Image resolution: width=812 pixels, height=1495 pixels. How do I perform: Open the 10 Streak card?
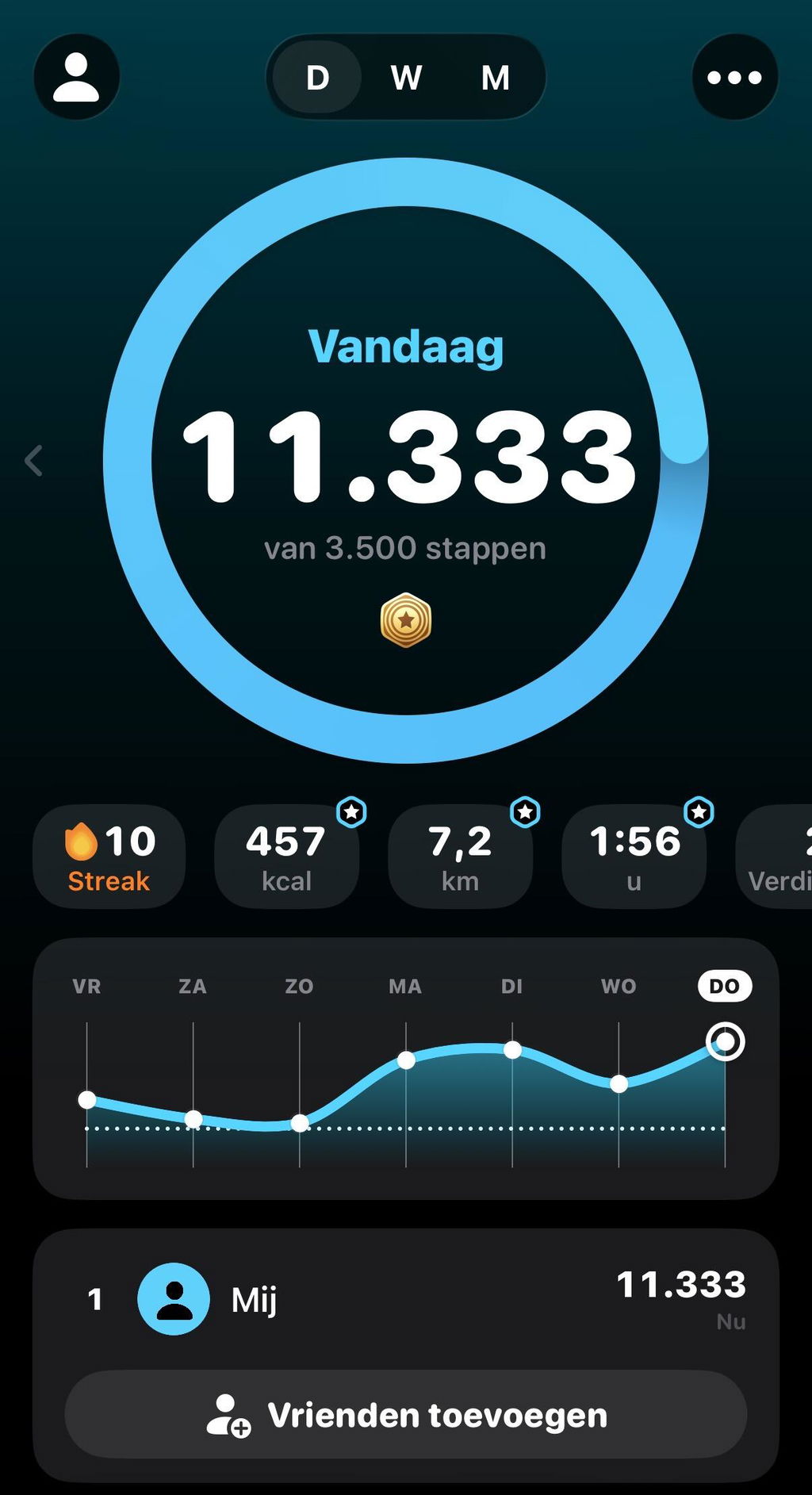(109, 857)
